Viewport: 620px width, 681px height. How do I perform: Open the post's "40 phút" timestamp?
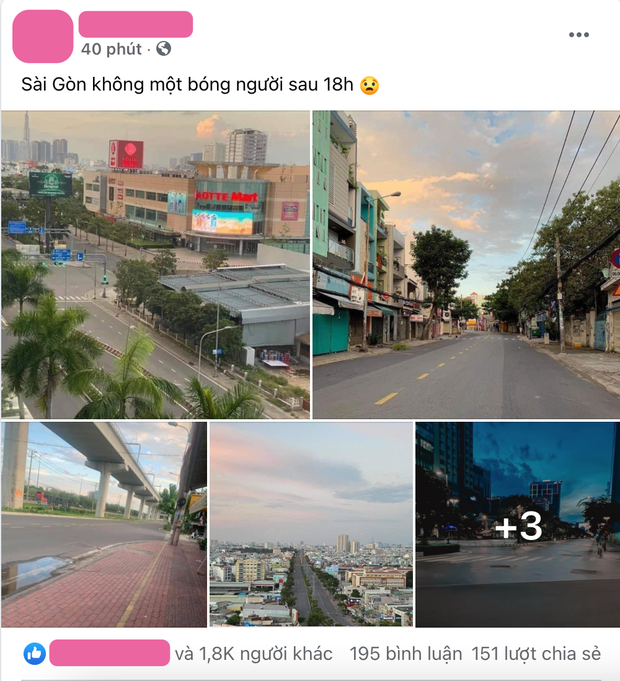111,49
